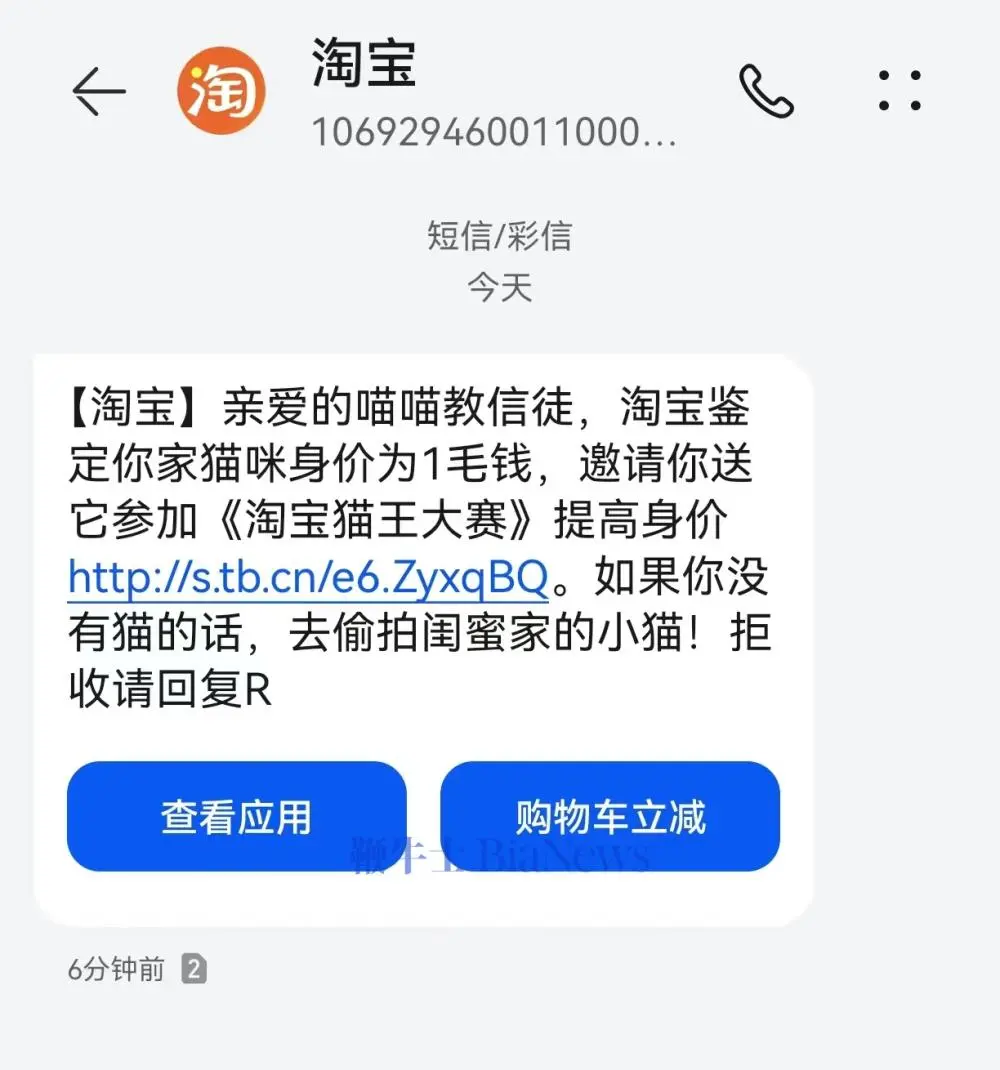This screenshot has height=1070, width=1000.
Task: Tap the 查看应用 blue button
Action: [236, 816]
